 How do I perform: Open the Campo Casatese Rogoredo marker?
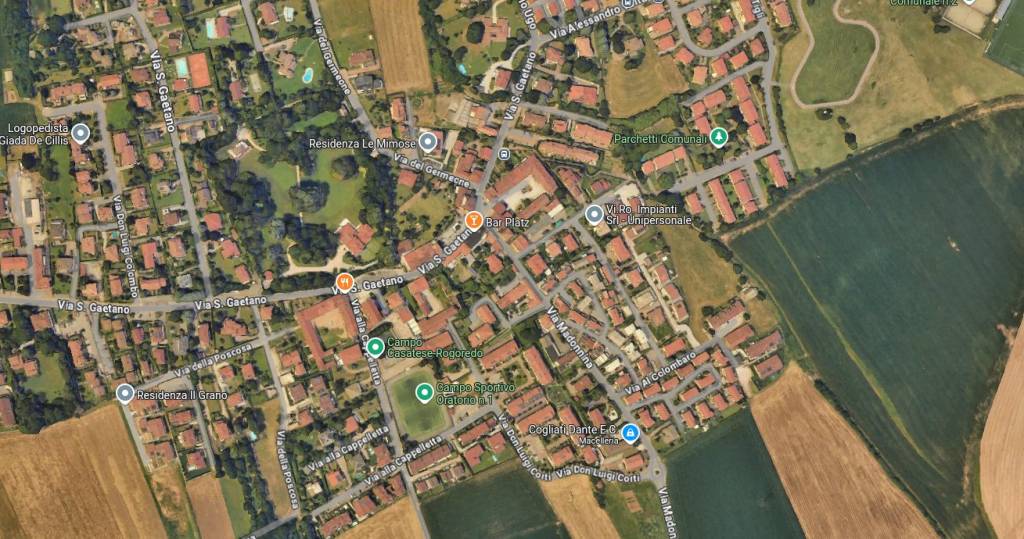click(375, 347)
